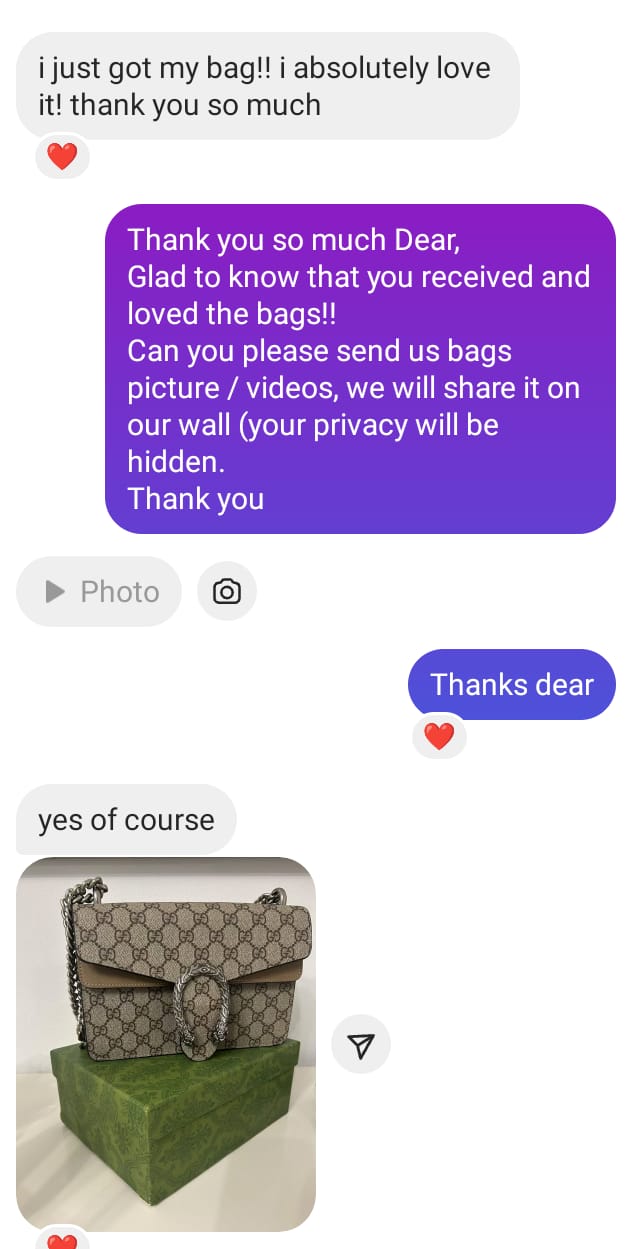Open the Gucci bag photo

click(166, 1044)
